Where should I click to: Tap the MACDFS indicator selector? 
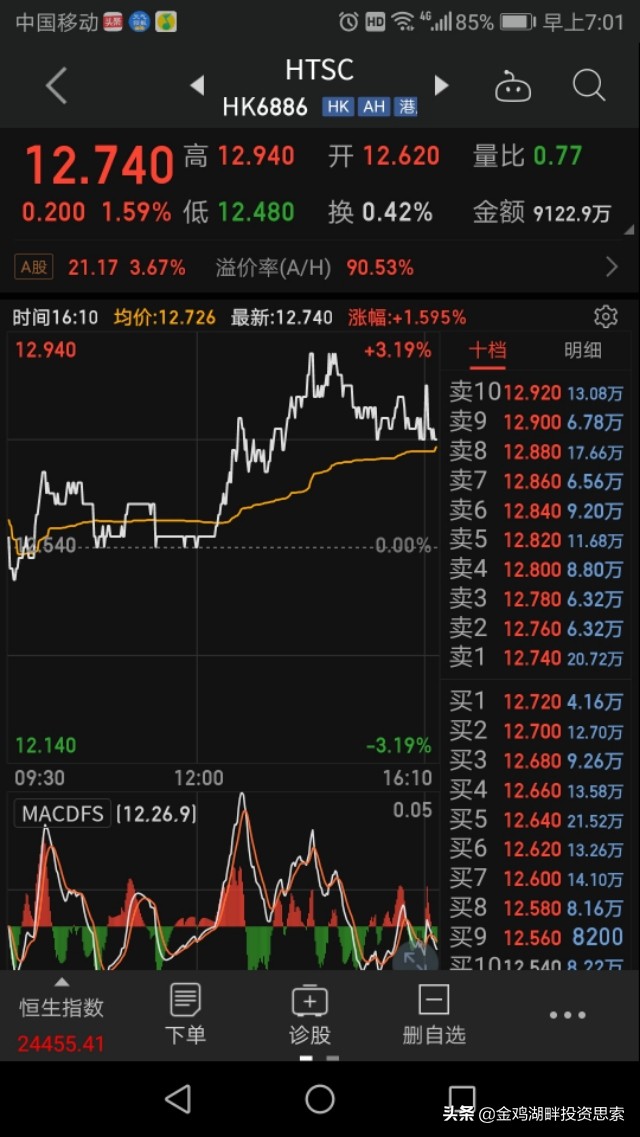click(62, 814)
